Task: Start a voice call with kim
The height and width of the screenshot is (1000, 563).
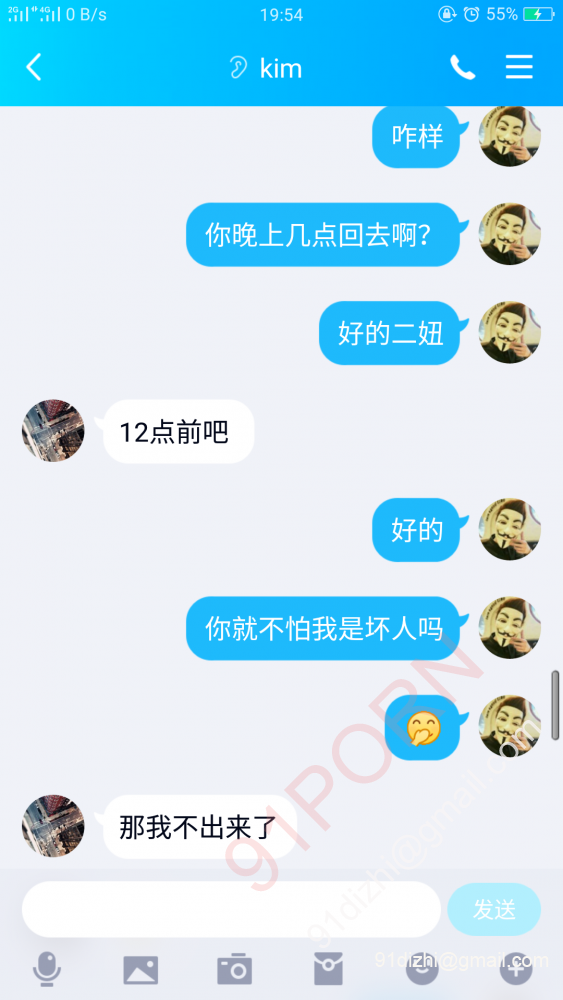Action: click(x=463, y=67)
